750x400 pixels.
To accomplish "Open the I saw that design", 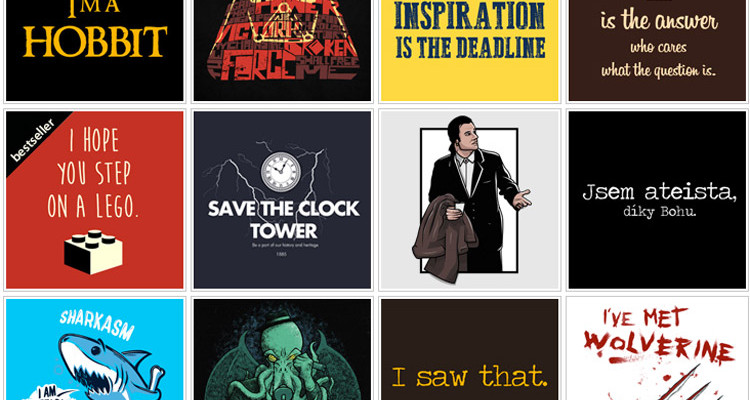I will [x=469, y=350].
